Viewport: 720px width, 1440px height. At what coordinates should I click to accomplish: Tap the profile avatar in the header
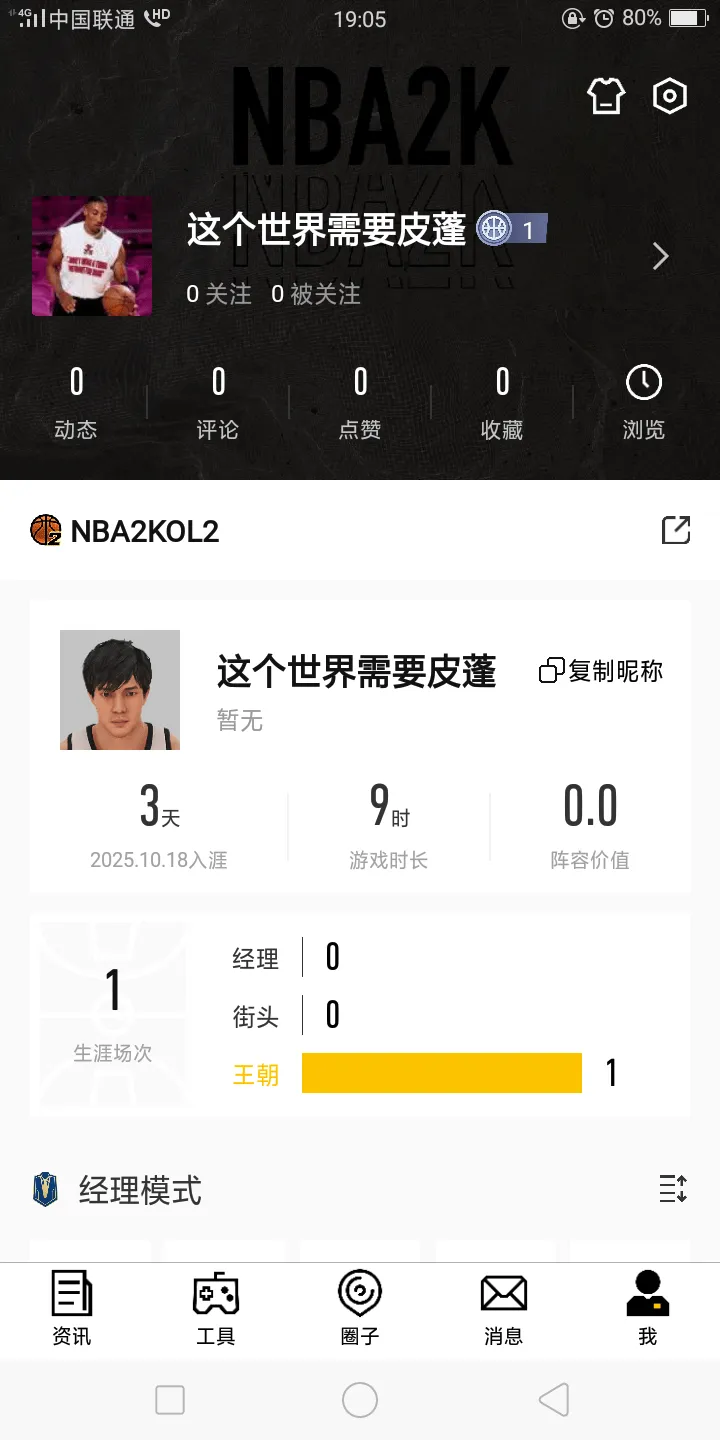92,256
